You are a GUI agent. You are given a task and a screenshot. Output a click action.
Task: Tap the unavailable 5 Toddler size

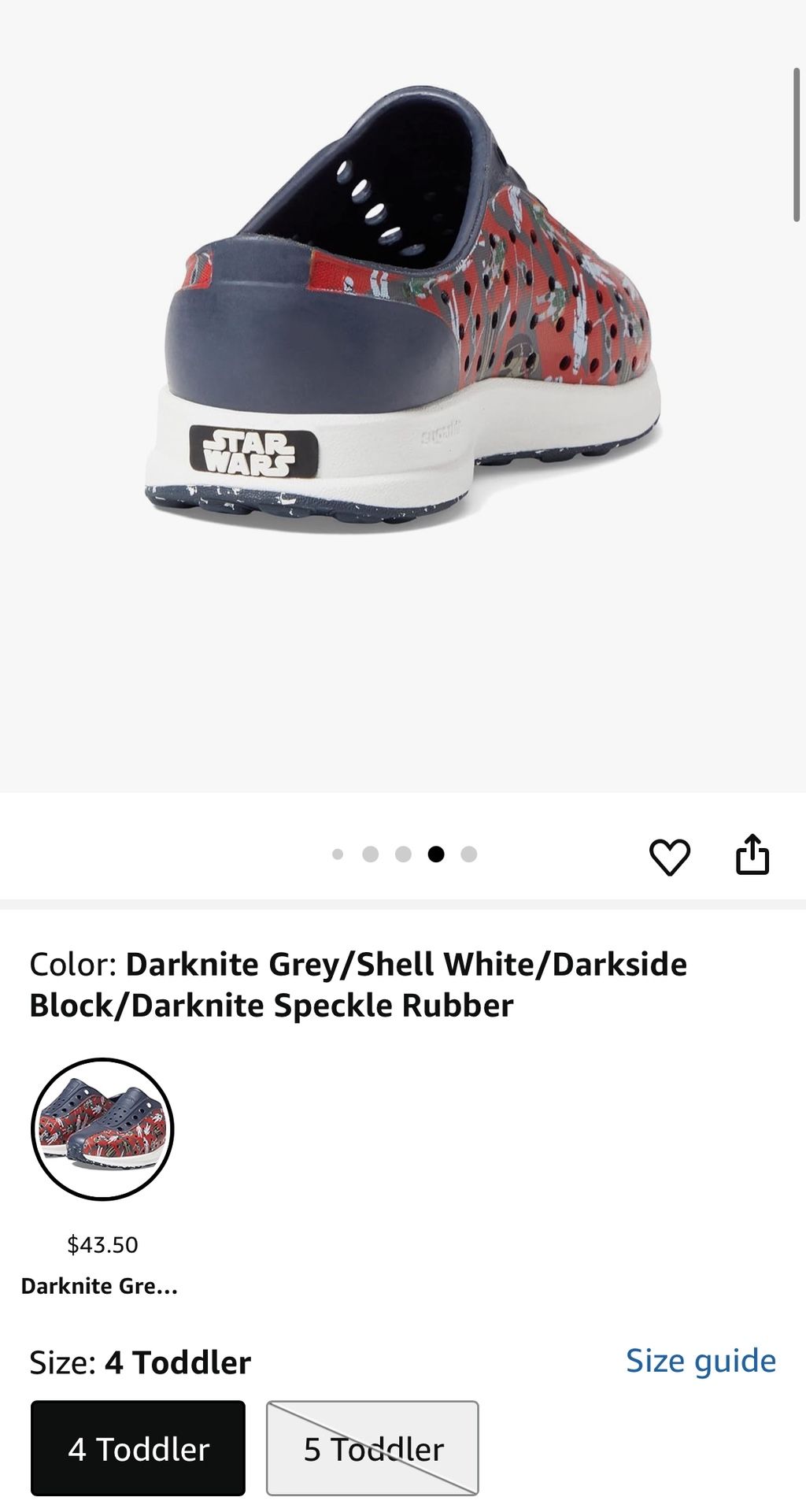[372, 1447]
